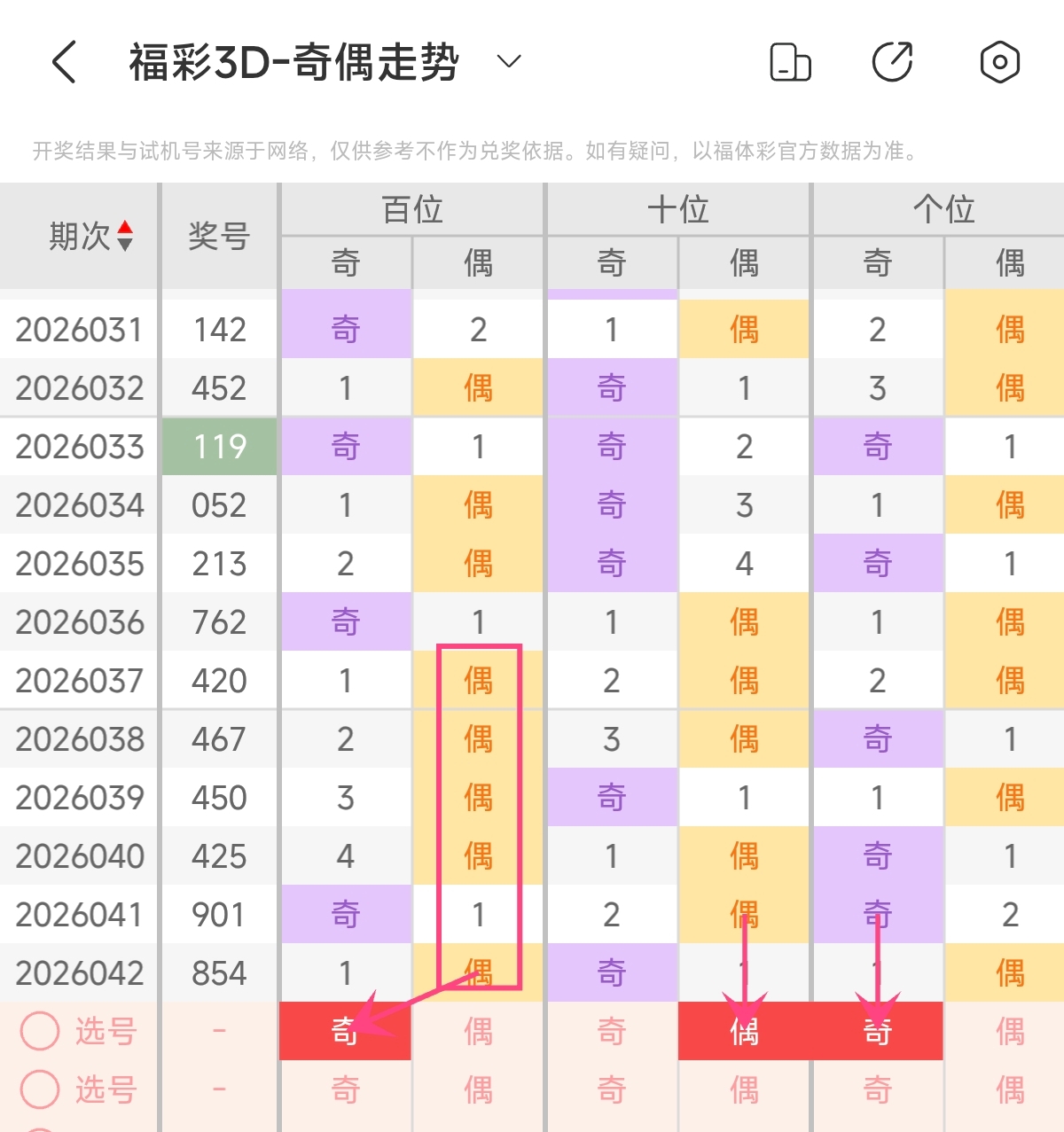This screenshot has width=1064, height=1132.
Task: Switch screen orientation using the device icon
Action: pyautogui.click(x=790, y=62)
